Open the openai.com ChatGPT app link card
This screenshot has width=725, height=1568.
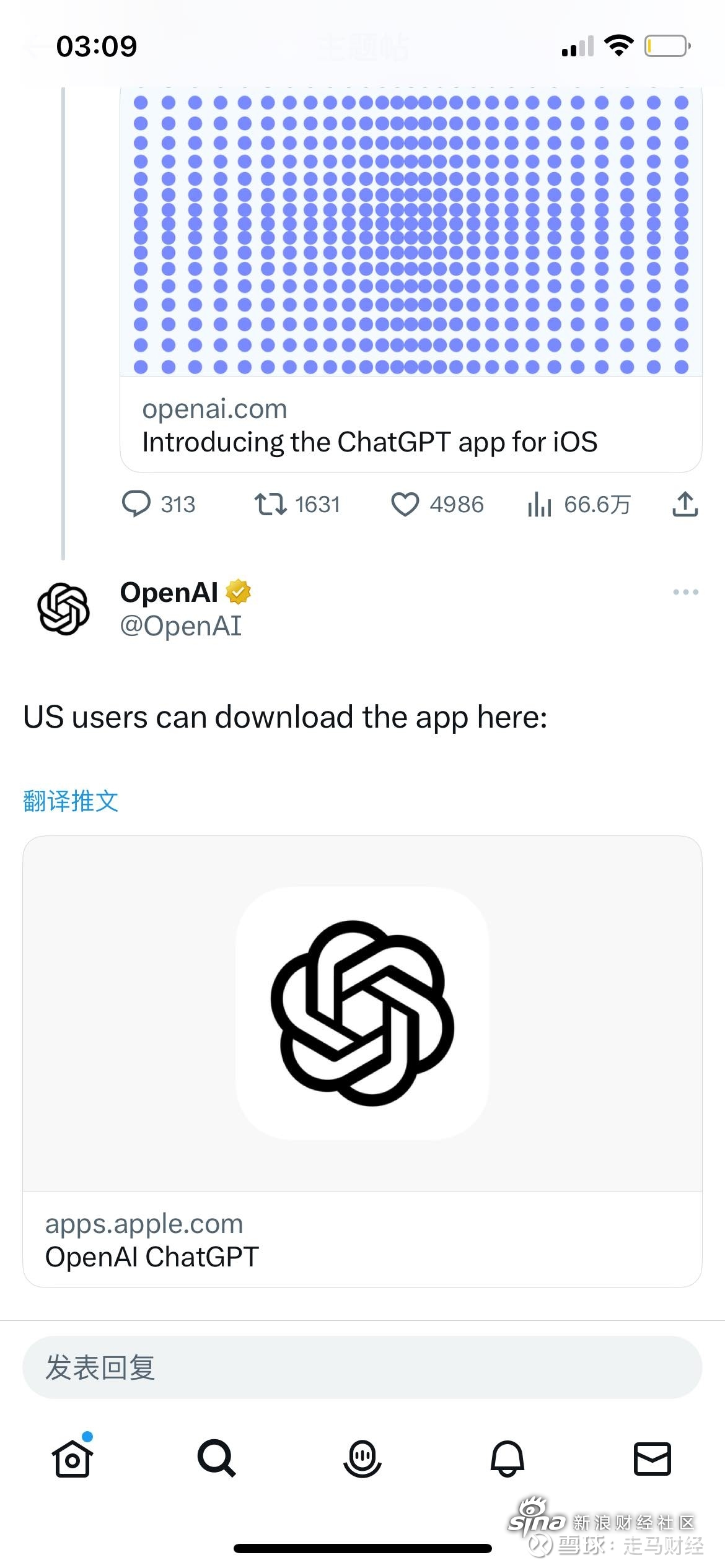pyautogui.click(x=410, y=425)
